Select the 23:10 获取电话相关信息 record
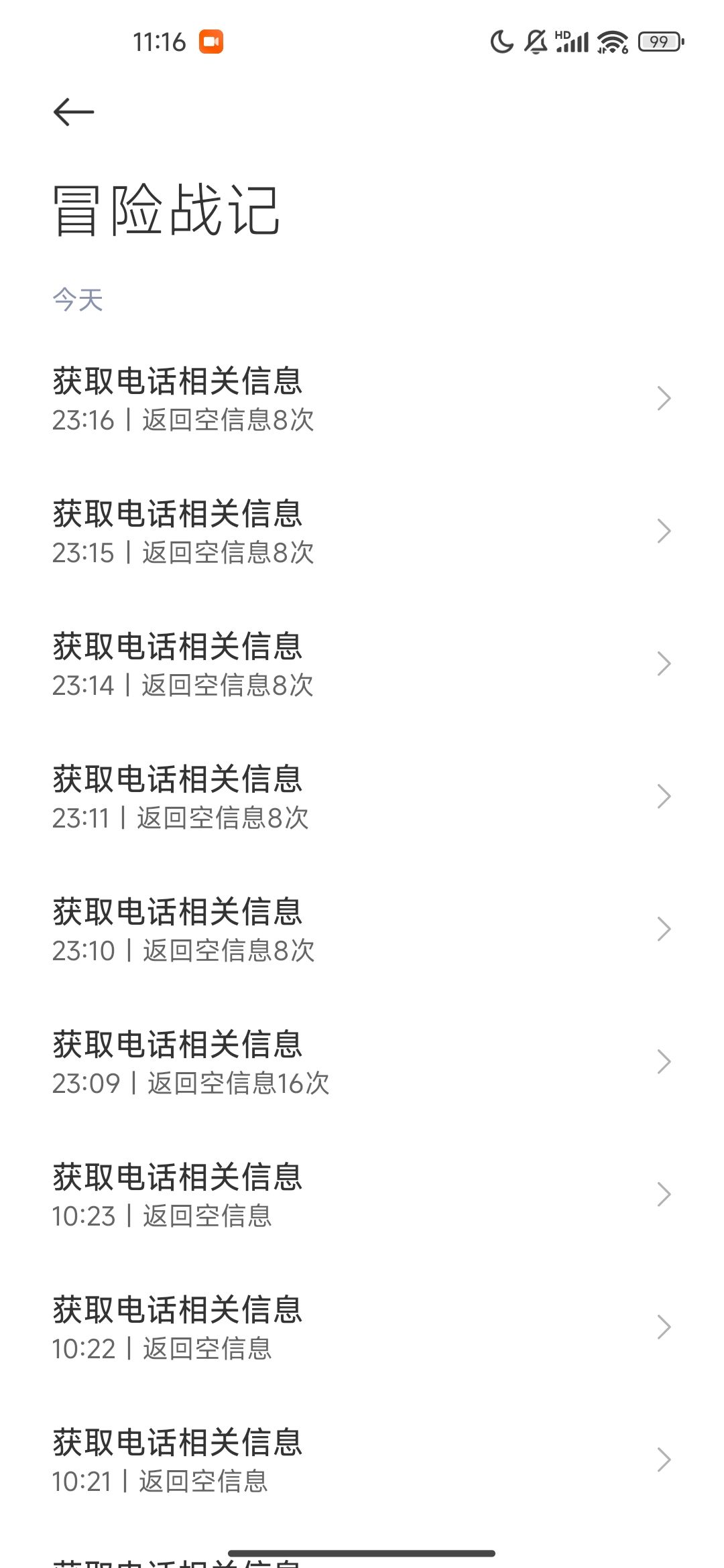 click(362, 929)
